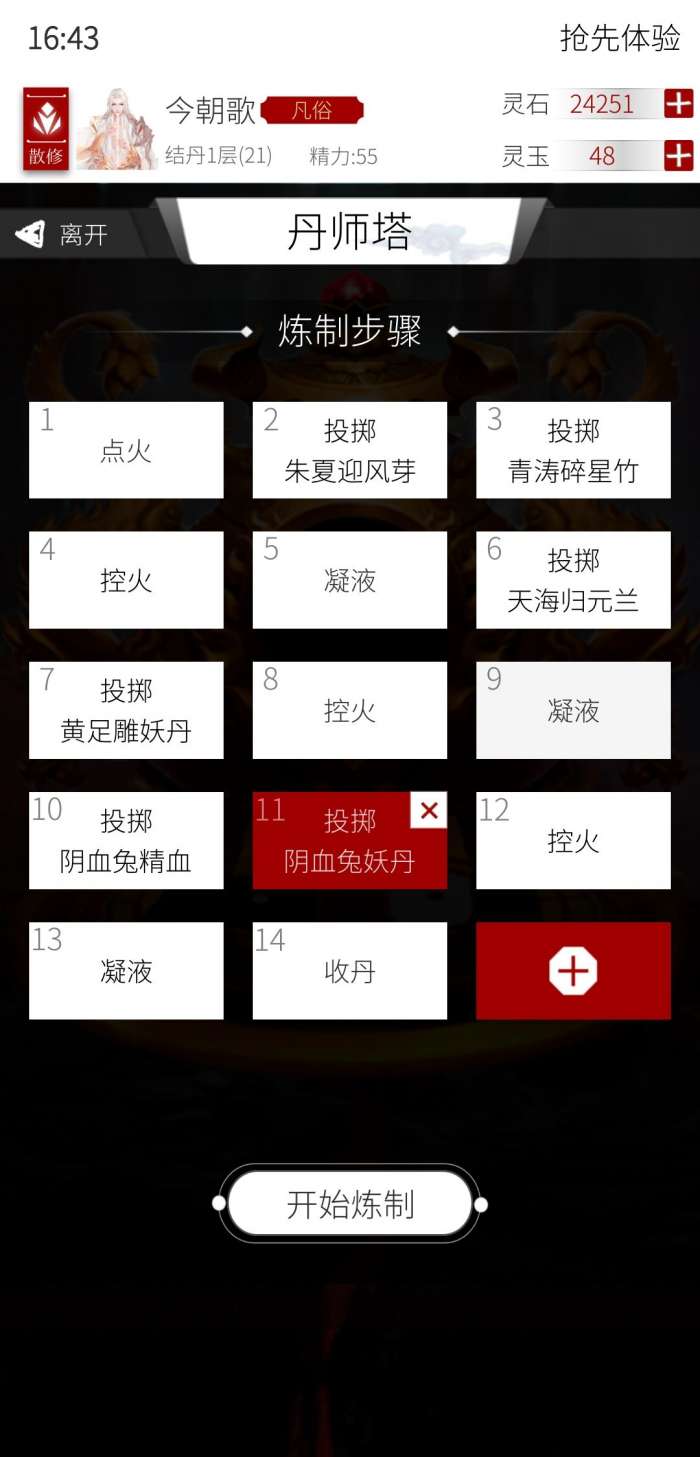Choose step 4 控火
The image size is (700, 1457).
pos(126,580)
